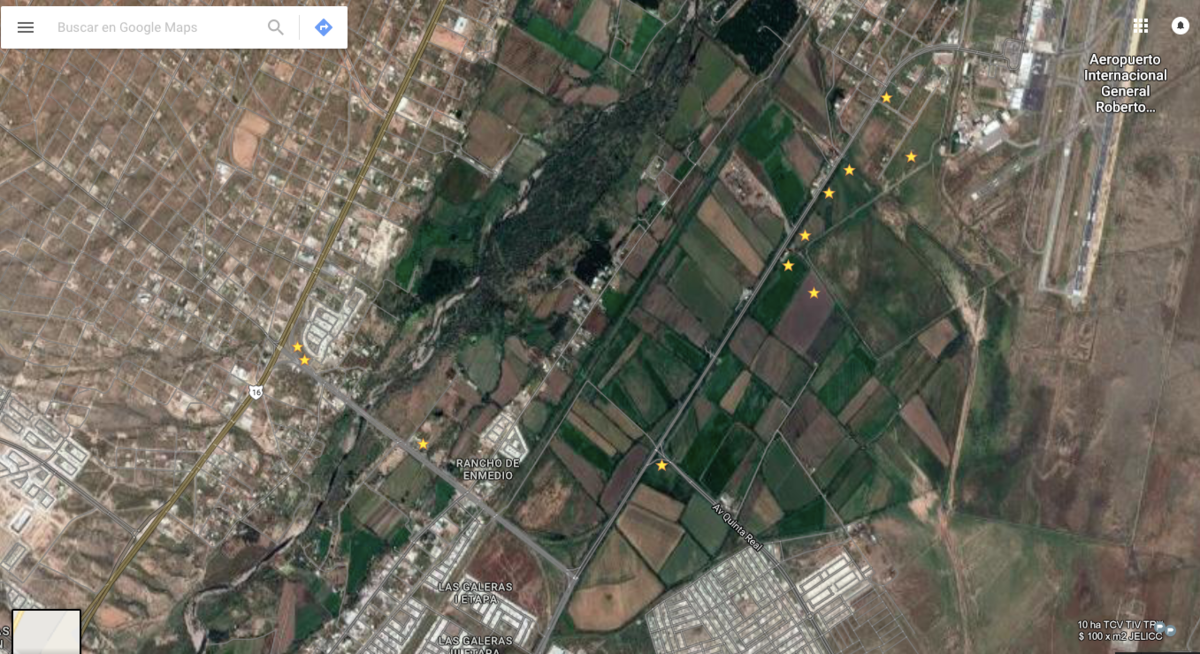Select the Aeropuerto Internacional General Roberto label
Viewport: 1200px width, 654px height.
pos(1126,83)
